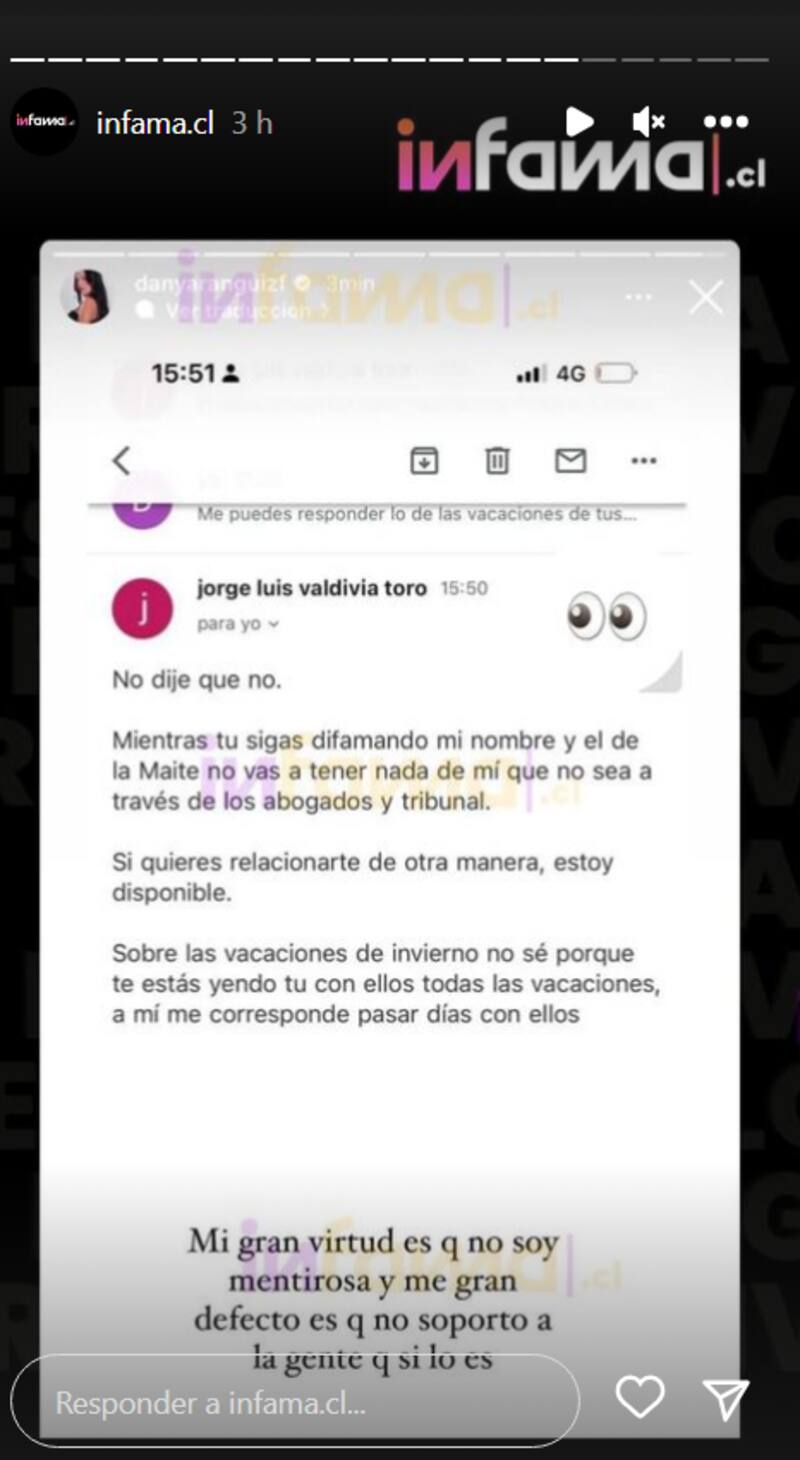Mute the story audio with the speaker icon
The height and width of the screenshot is (1460, 800).
[x=649, y=119]
